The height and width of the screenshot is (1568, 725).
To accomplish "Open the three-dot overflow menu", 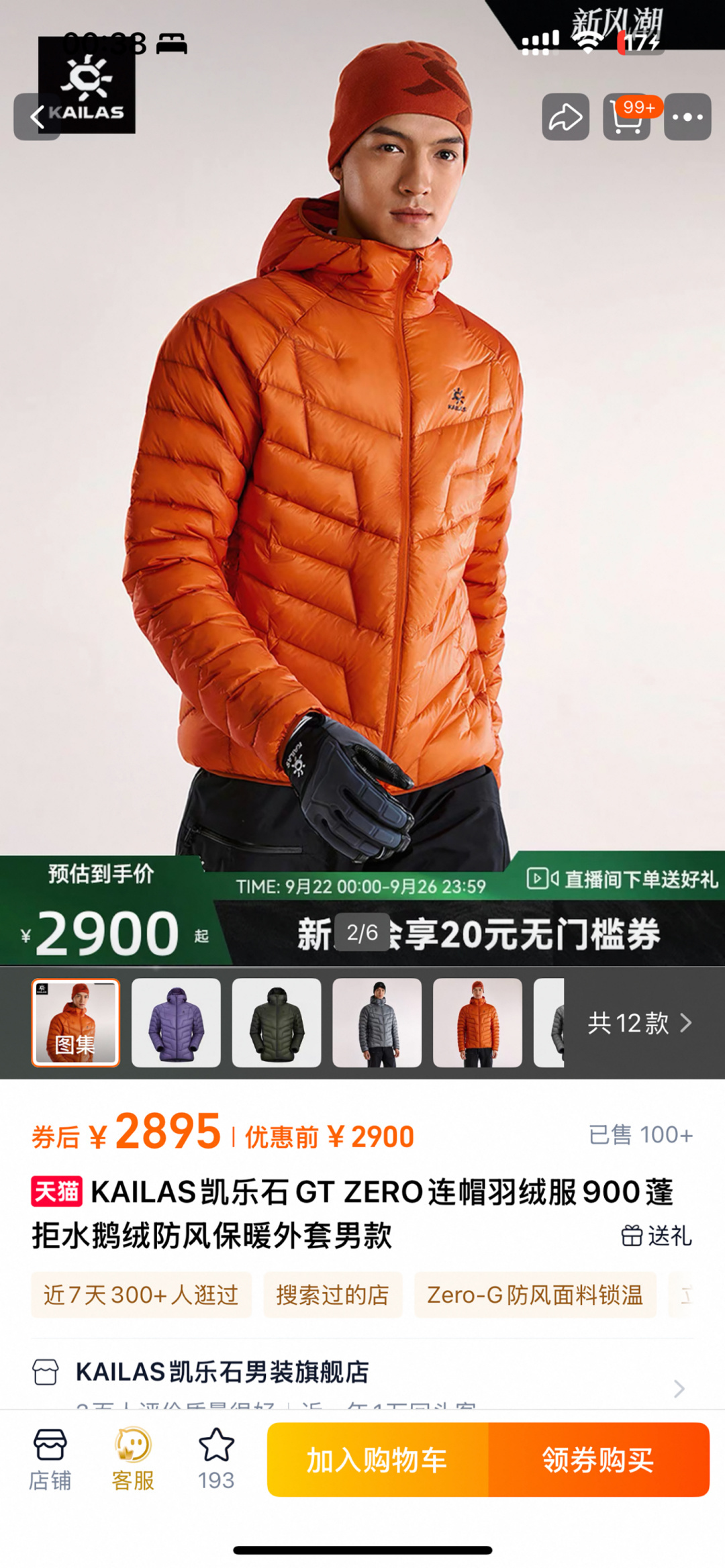I will pos(687,117).
